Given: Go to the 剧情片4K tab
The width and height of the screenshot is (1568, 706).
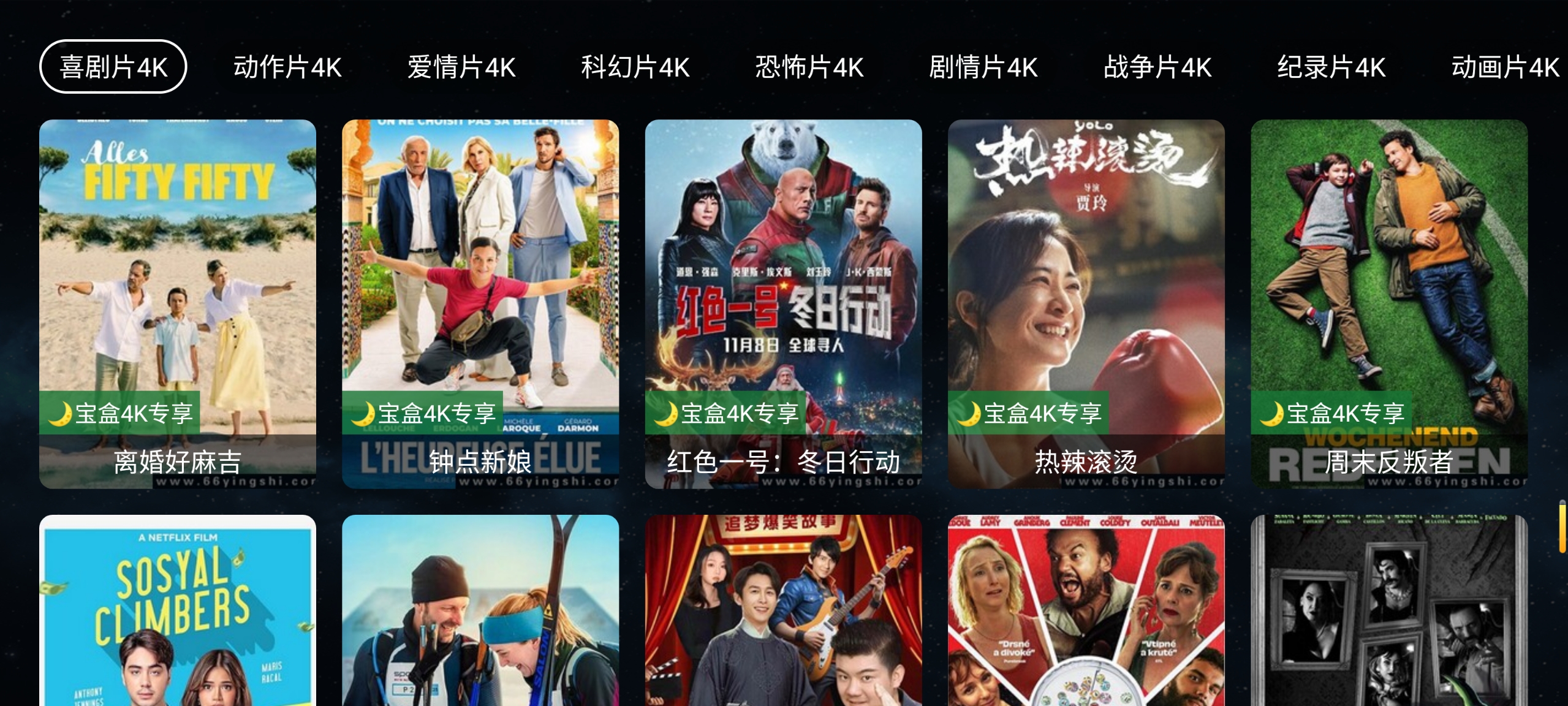Looking at the screenshot, I should point(983,67).
